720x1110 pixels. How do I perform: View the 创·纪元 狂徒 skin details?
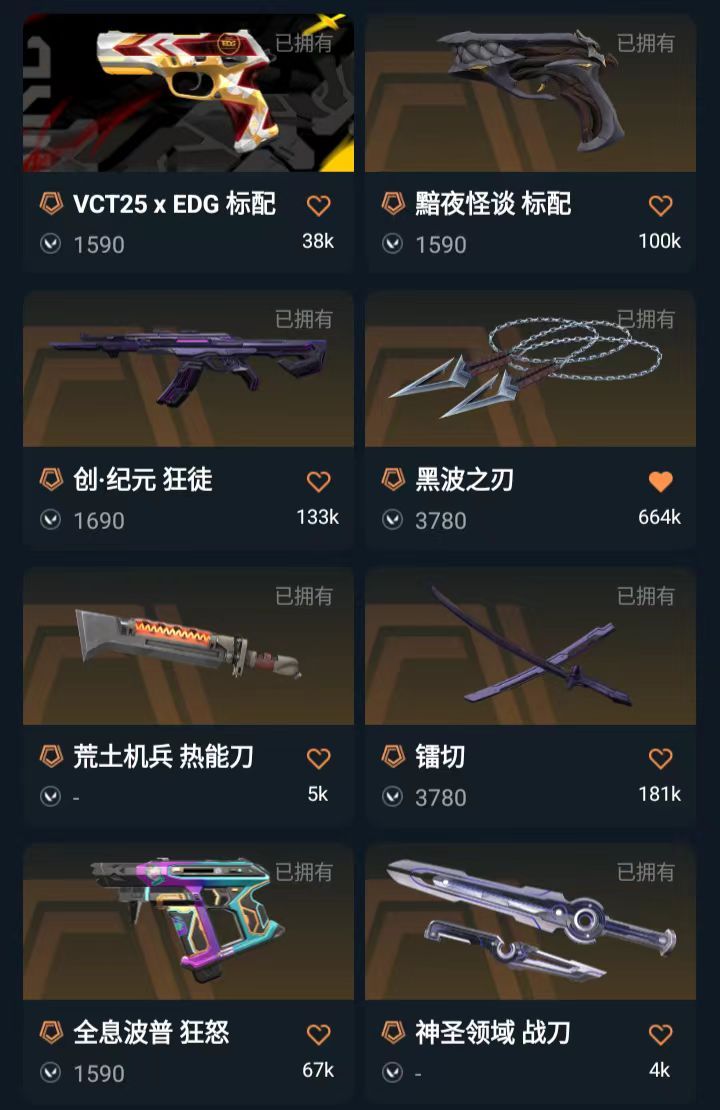click(x=188, y=370)
